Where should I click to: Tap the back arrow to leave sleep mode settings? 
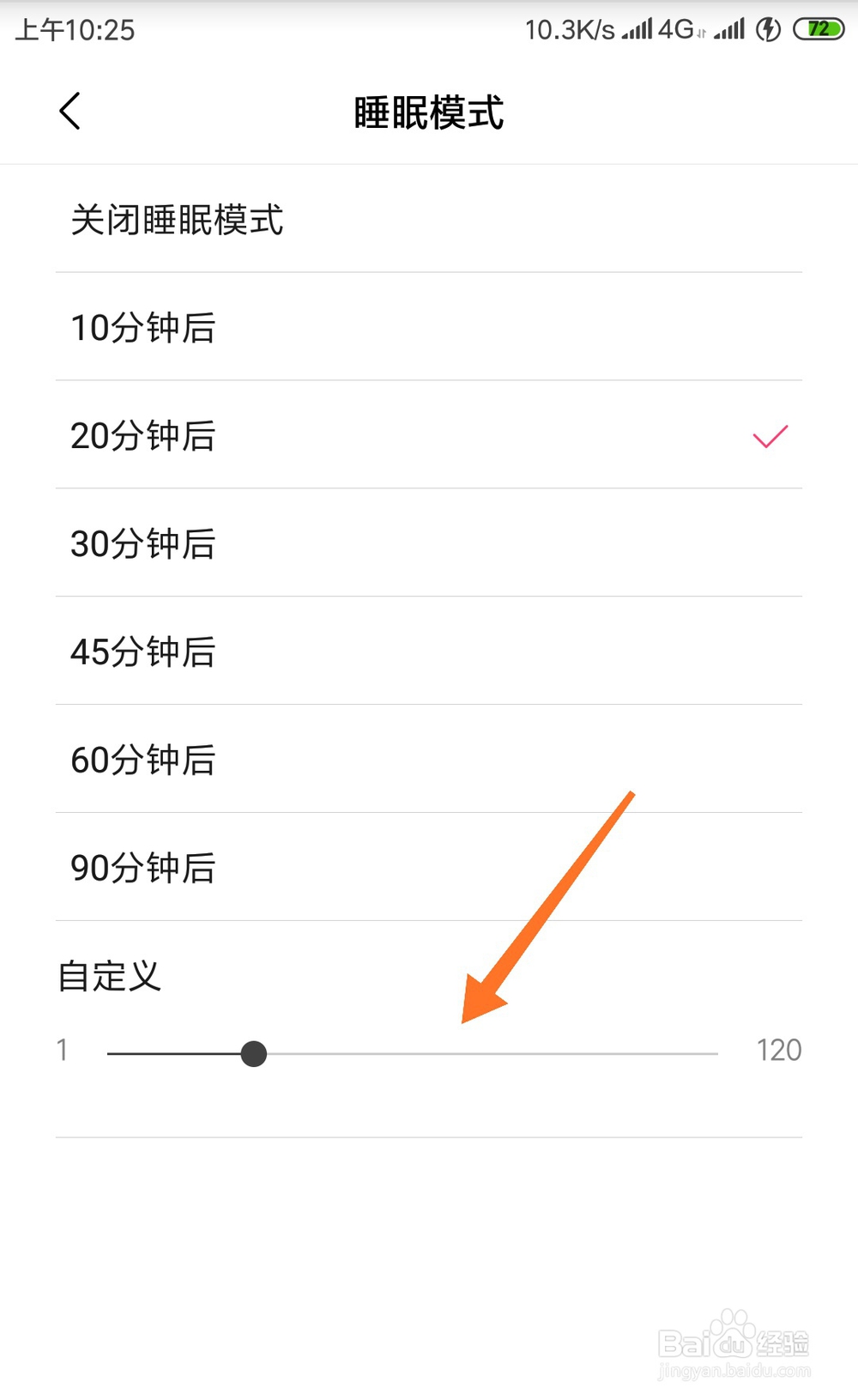coord(69,111)
